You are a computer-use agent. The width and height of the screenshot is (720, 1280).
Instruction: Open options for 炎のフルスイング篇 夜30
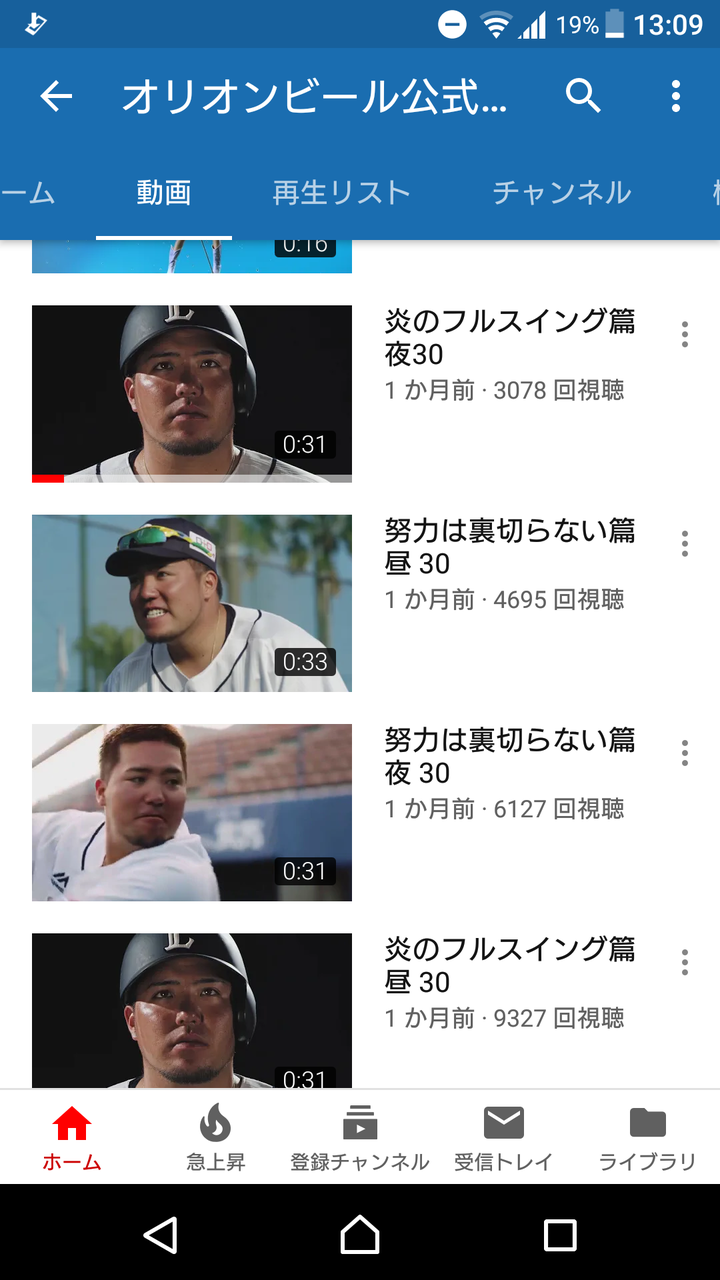click(685, 334)
